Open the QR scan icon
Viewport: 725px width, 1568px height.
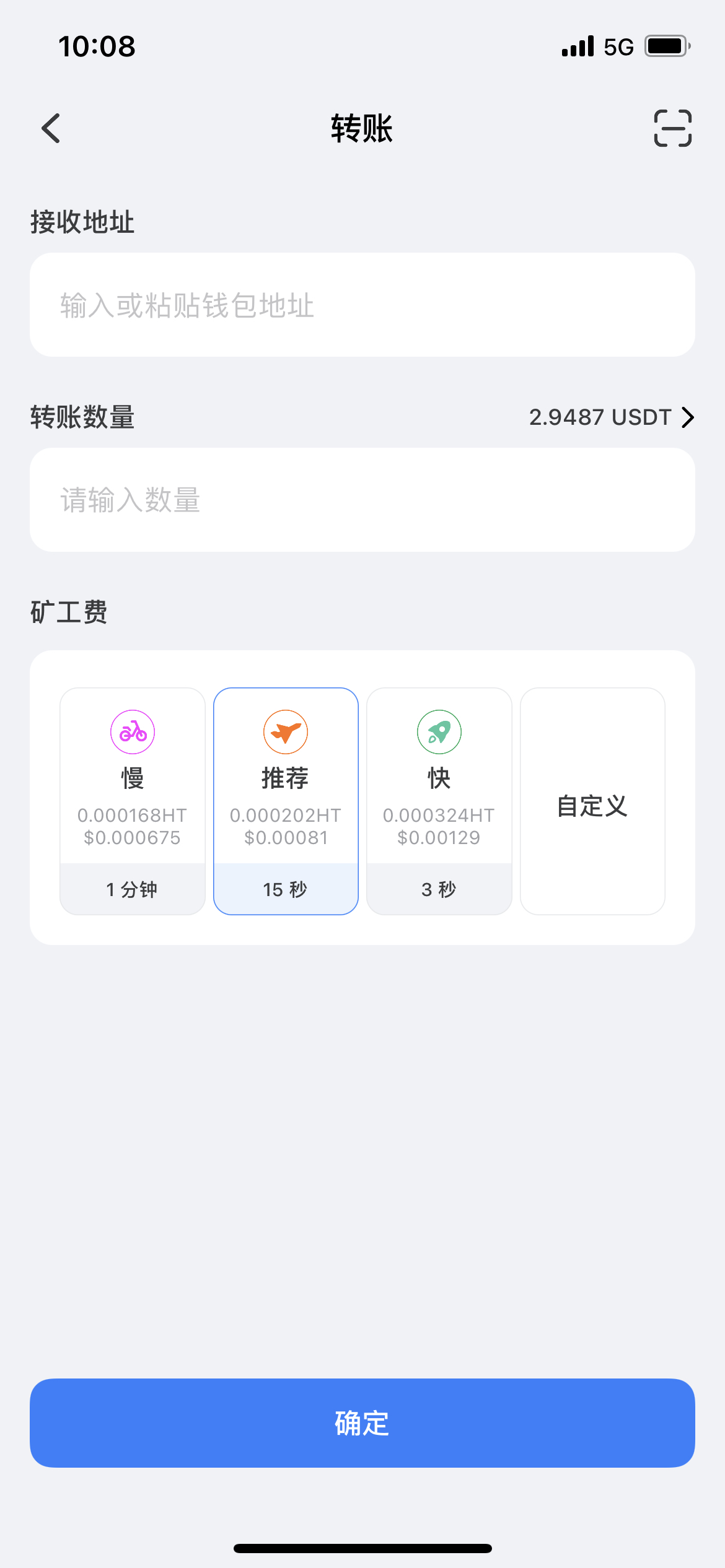click(672, 128)
